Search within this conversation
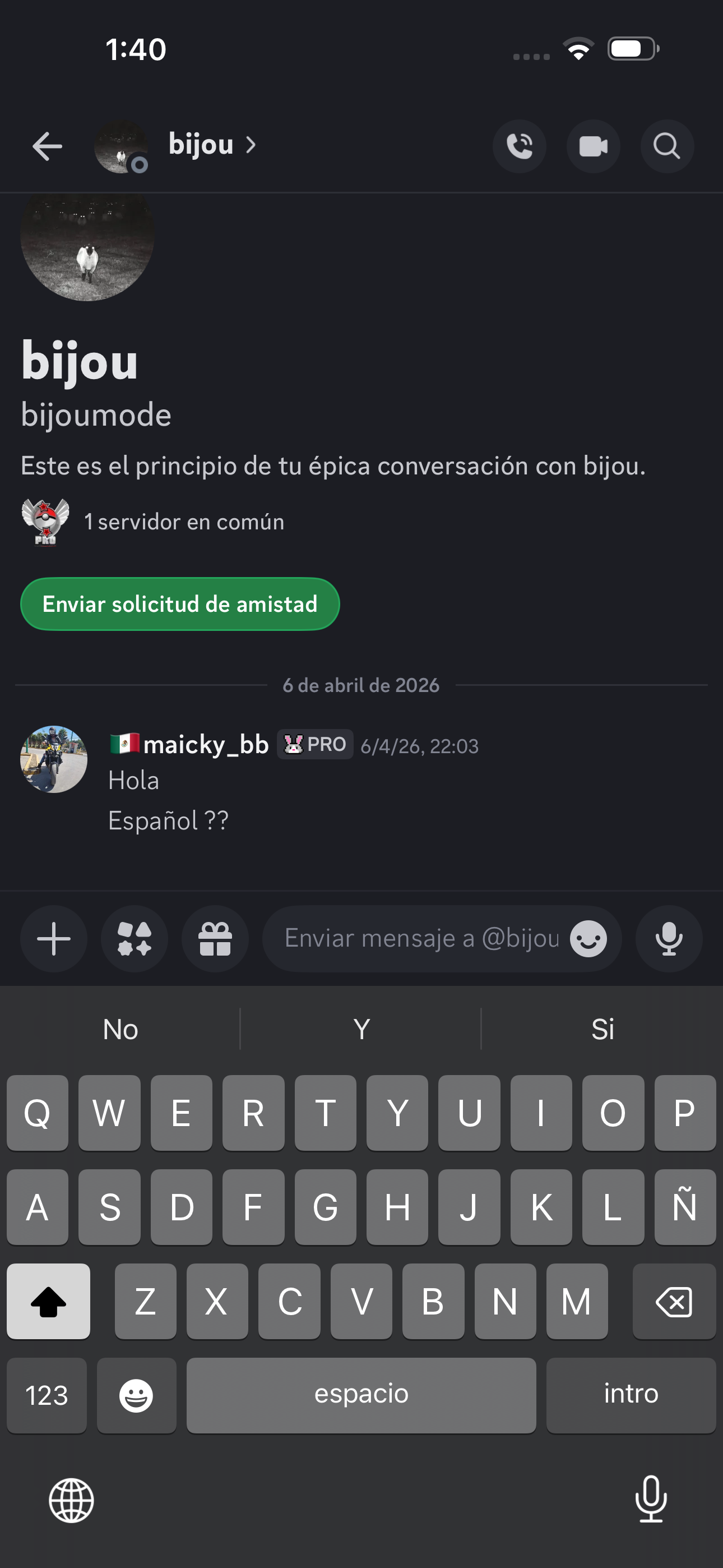This screenshot has width=723, height=1568. 667,147
